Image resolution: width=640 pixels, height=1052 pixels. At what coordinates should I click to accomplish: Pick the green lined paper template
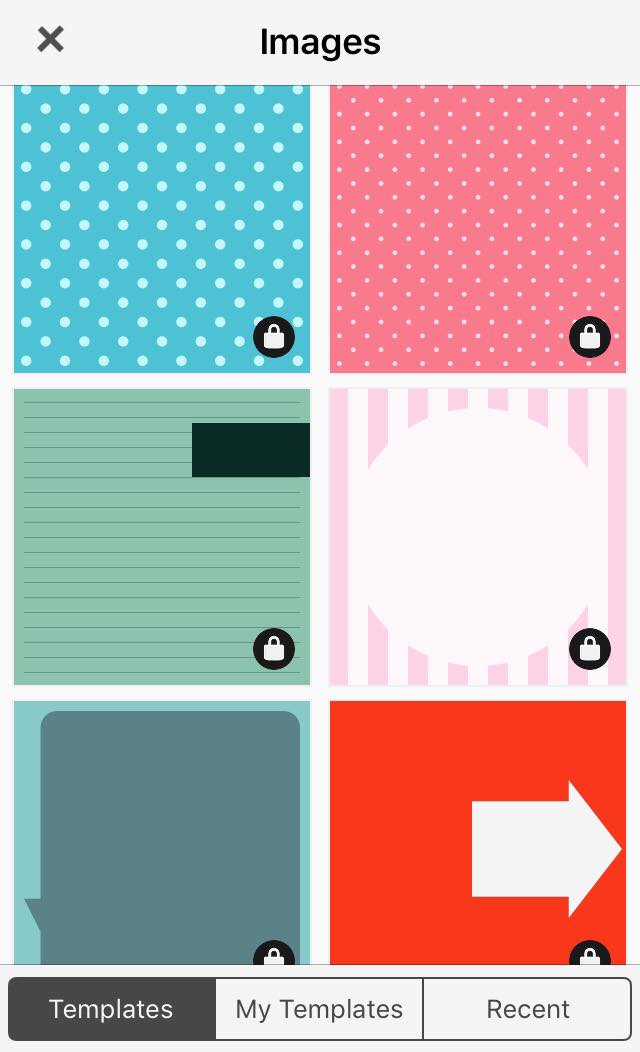[x=162, y=537]
